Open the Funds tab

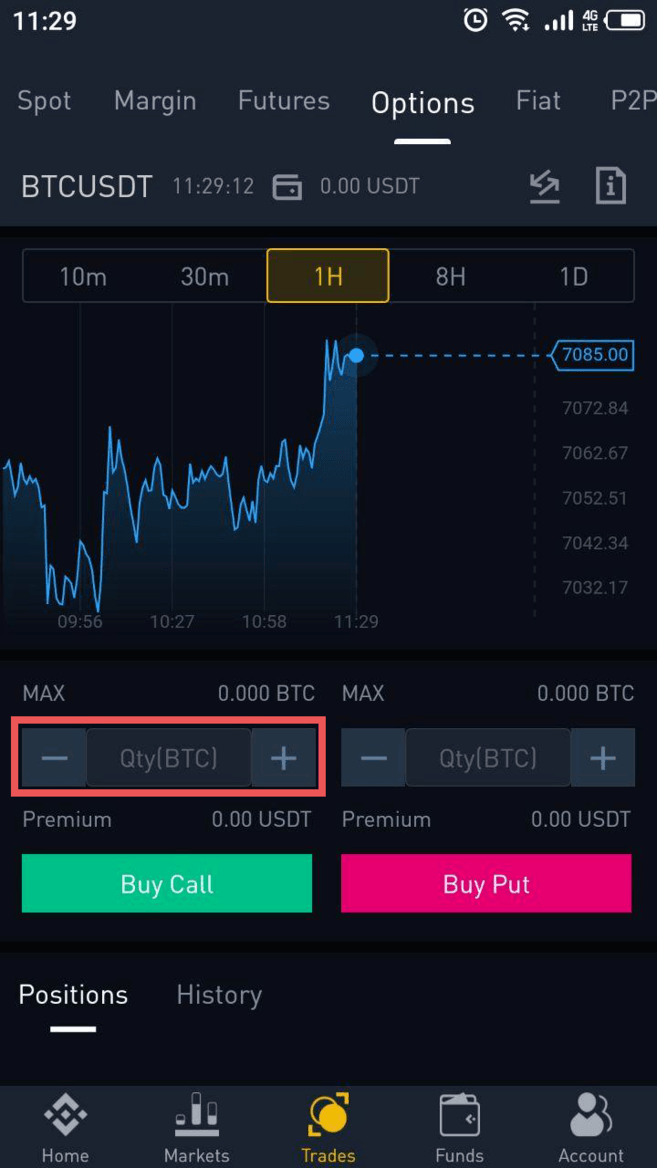pos(460,1127)
